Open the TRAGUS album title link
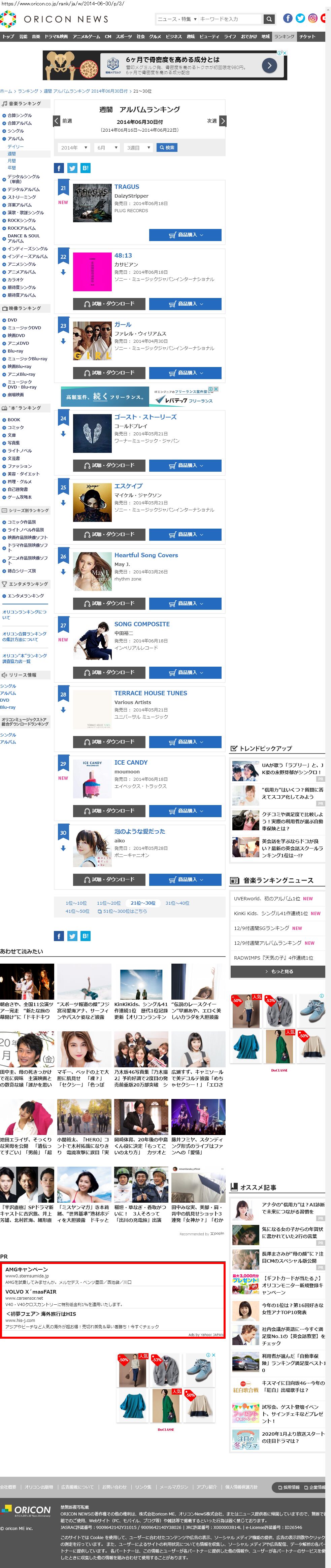This screenshot has height=1568, width=331. 127,187
